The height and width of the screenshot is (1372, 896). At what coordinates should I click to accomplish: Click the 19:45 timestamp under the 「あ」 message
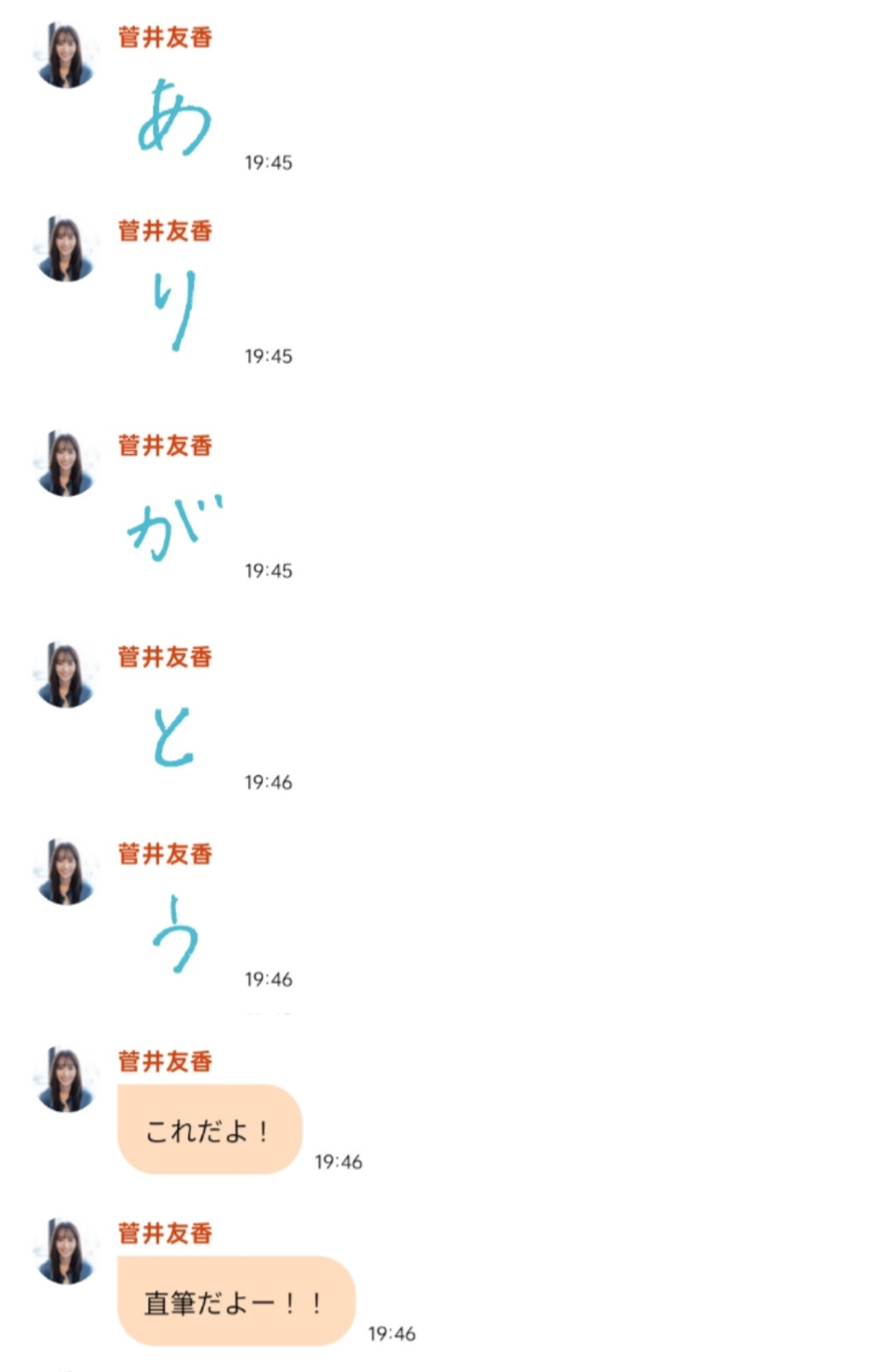coord(270,163)
